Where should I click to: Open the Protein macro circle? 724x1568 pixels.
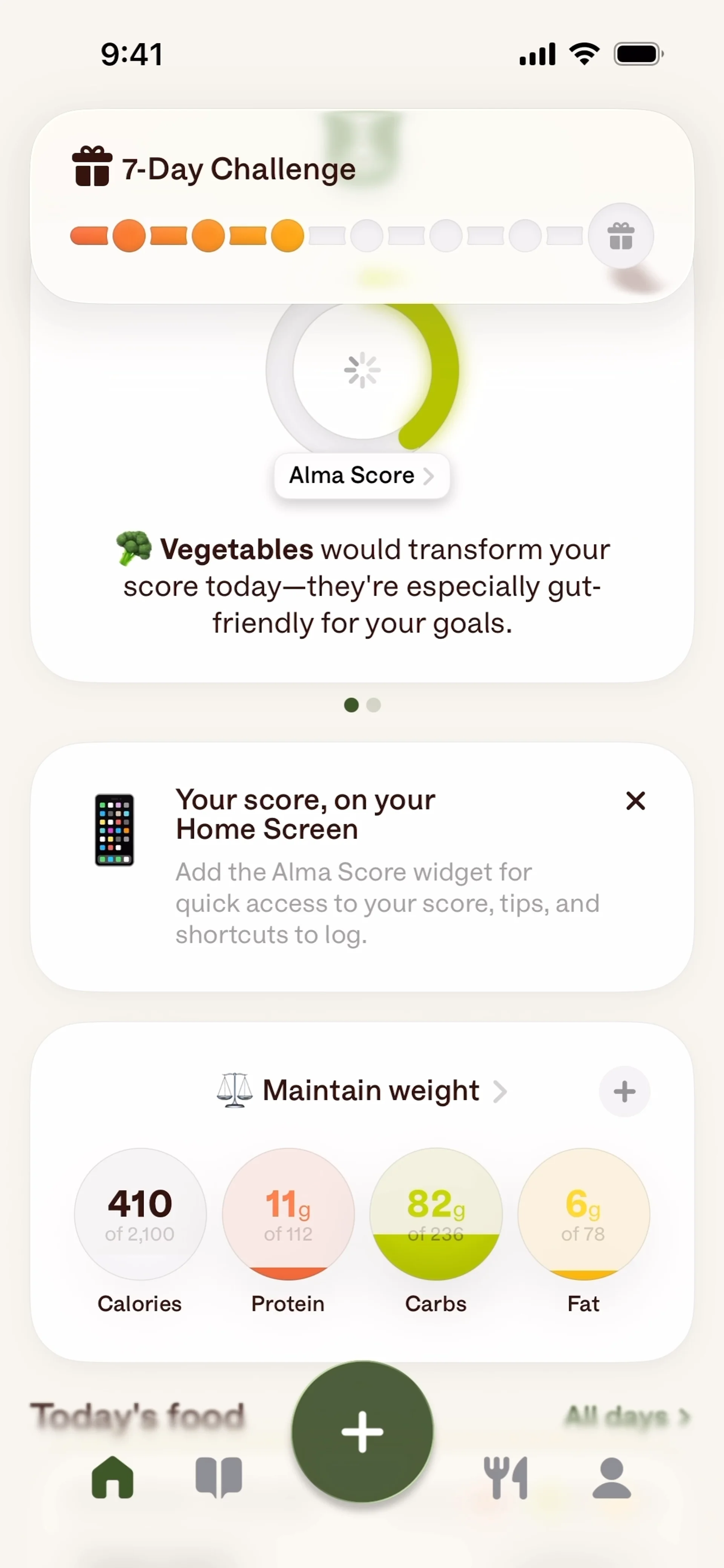click(288, 1214)
